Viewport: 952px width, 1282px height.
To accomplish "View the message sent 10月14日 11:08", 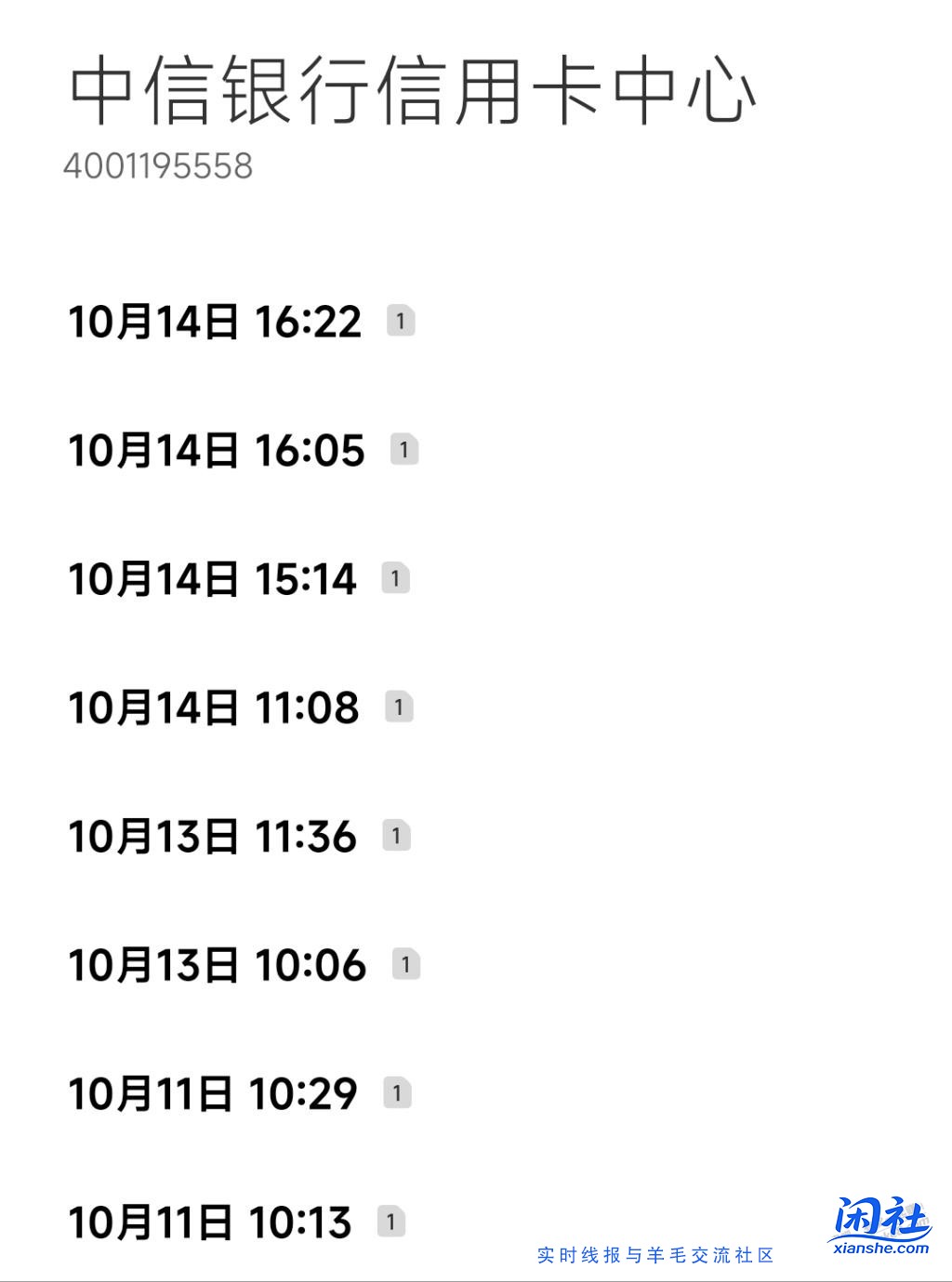I will coord(214,708).
